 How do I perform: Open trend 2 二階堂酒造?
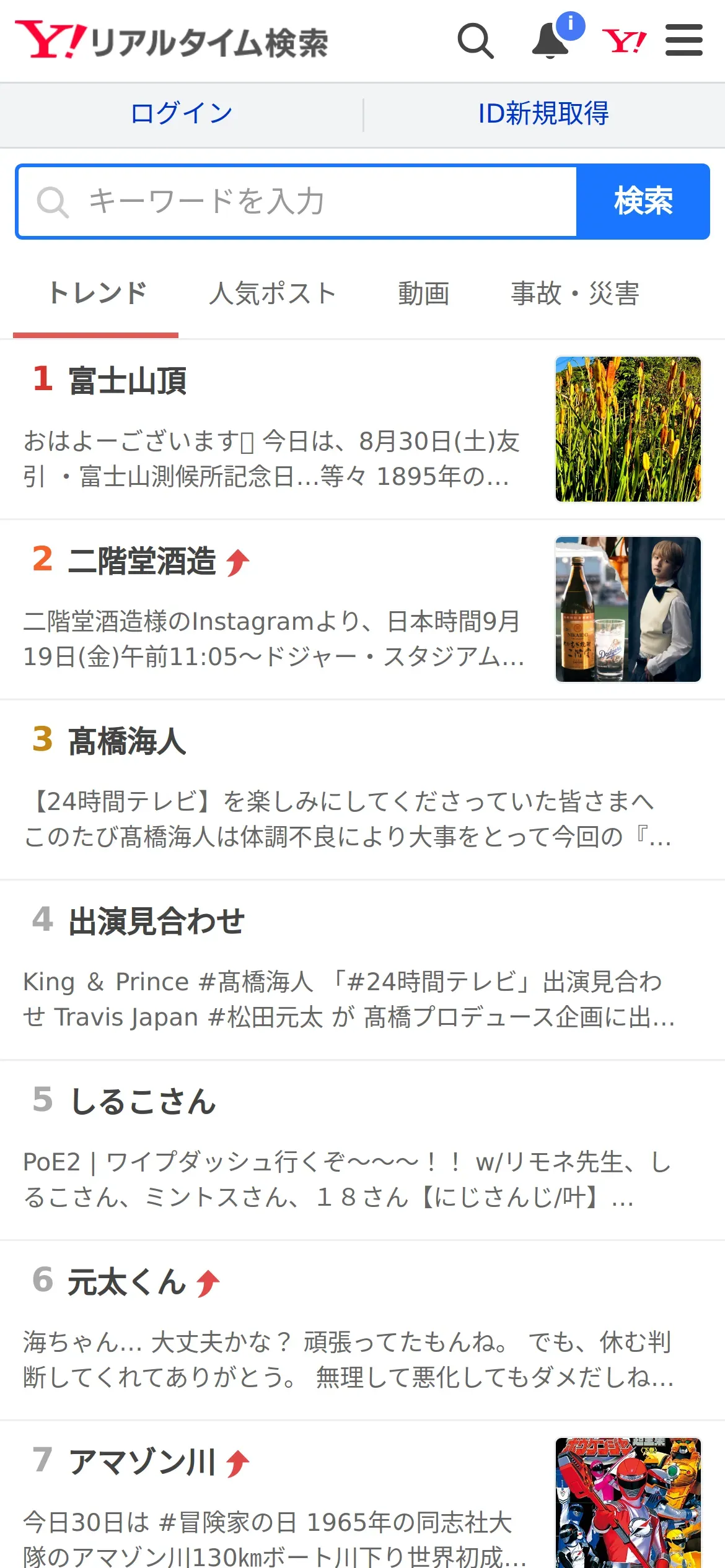tap(143, 561)
